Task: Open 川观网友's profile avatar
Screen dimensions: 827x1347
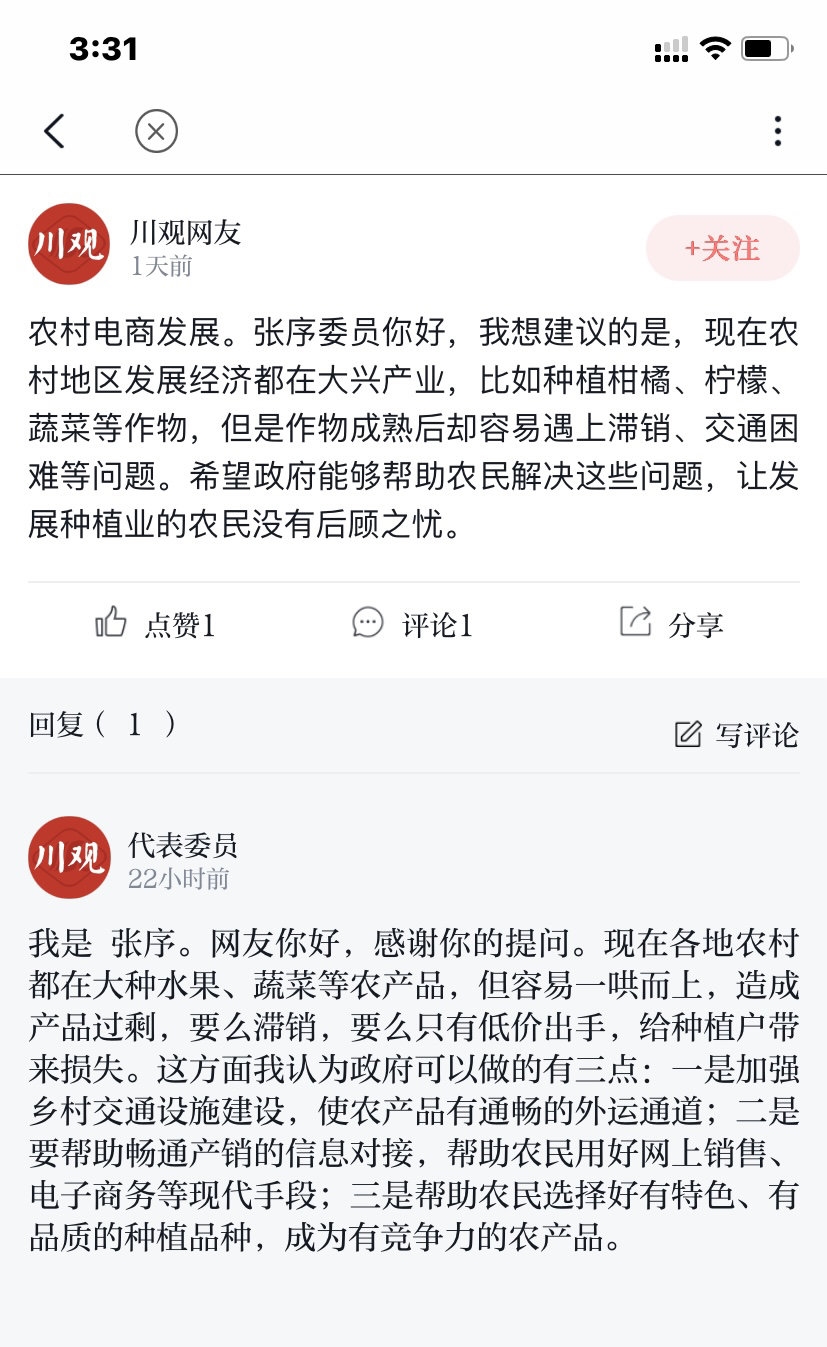Action: point(69,244)
